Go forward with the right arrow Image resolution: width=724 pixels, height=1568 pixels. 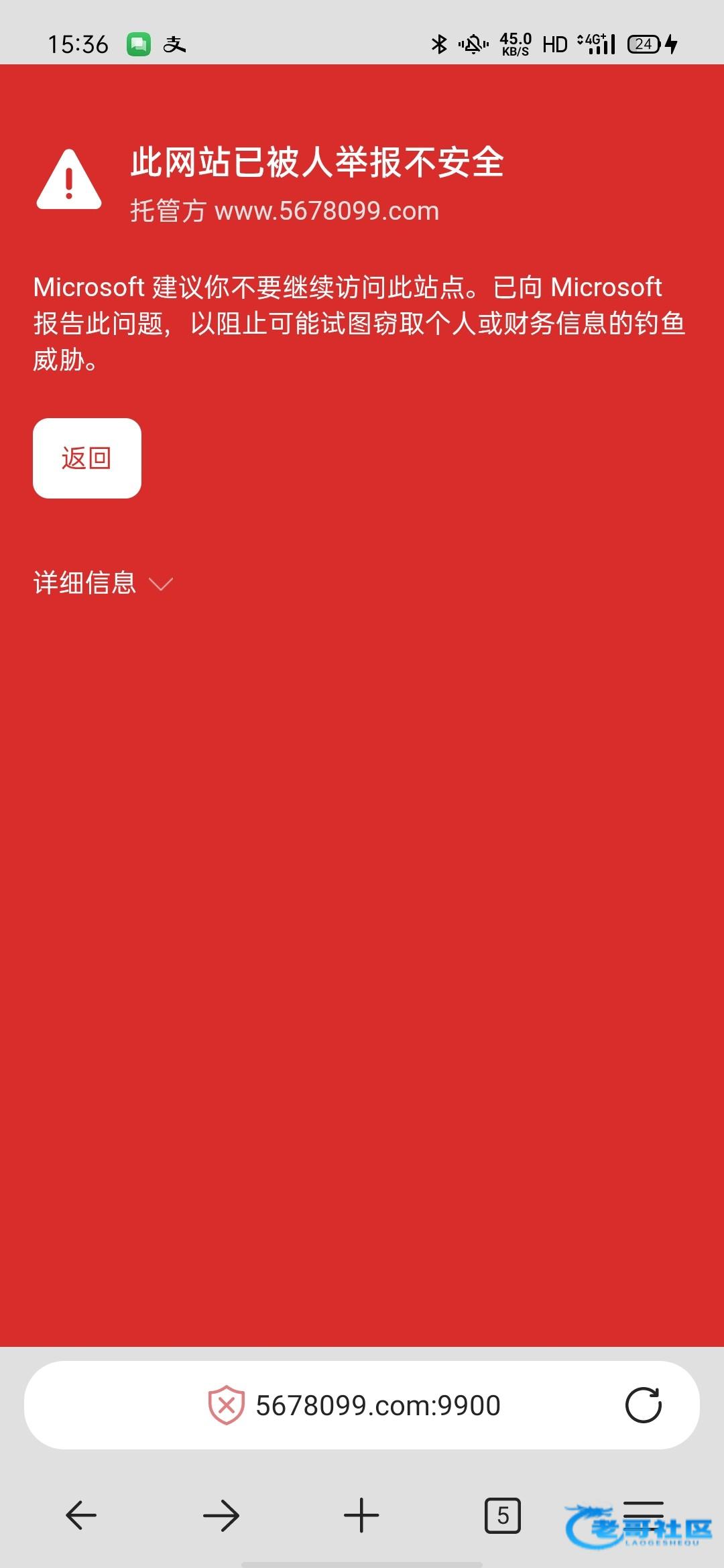221,1516
